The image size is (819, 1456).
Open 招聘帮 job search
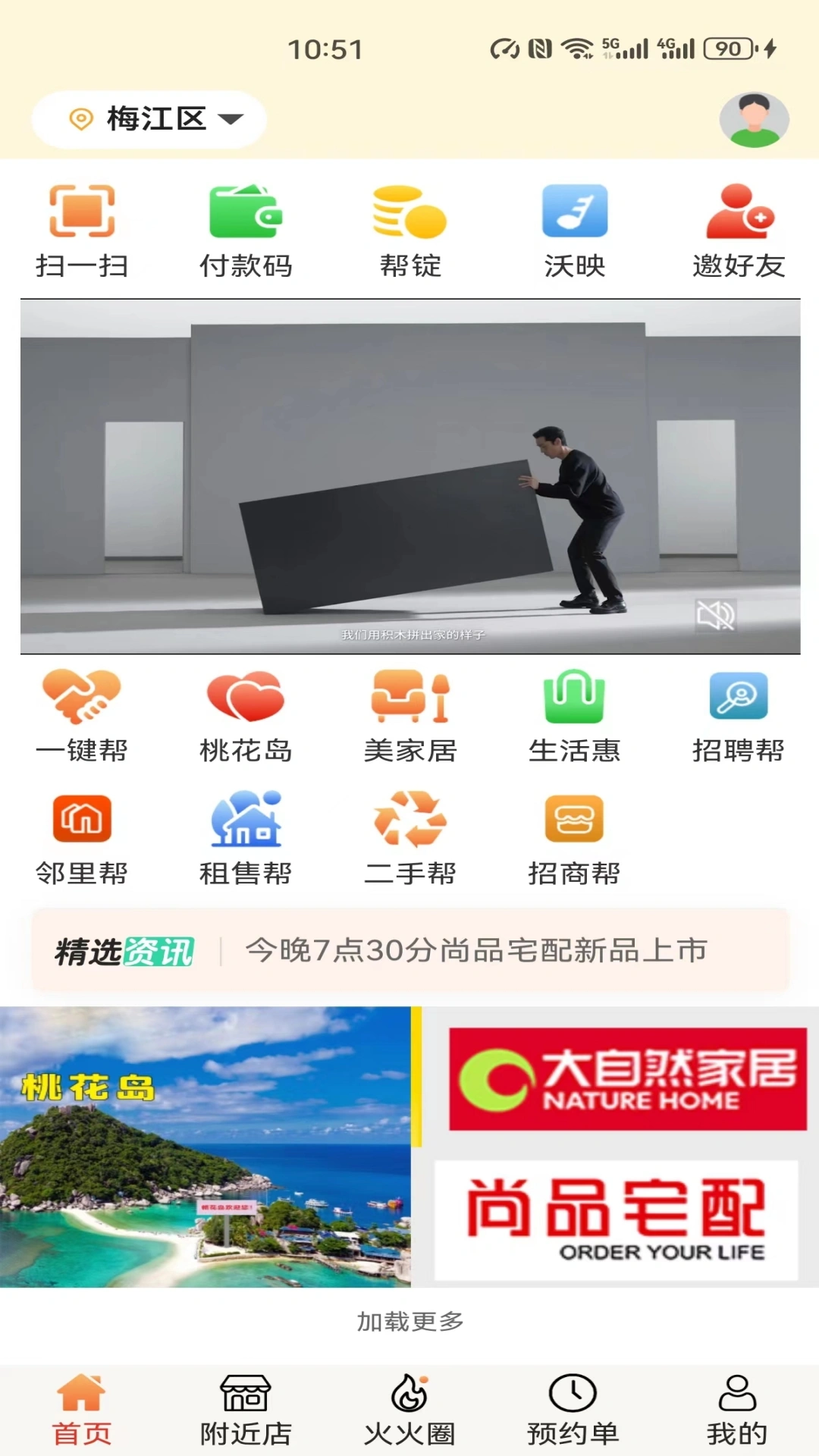pos(739,713)
